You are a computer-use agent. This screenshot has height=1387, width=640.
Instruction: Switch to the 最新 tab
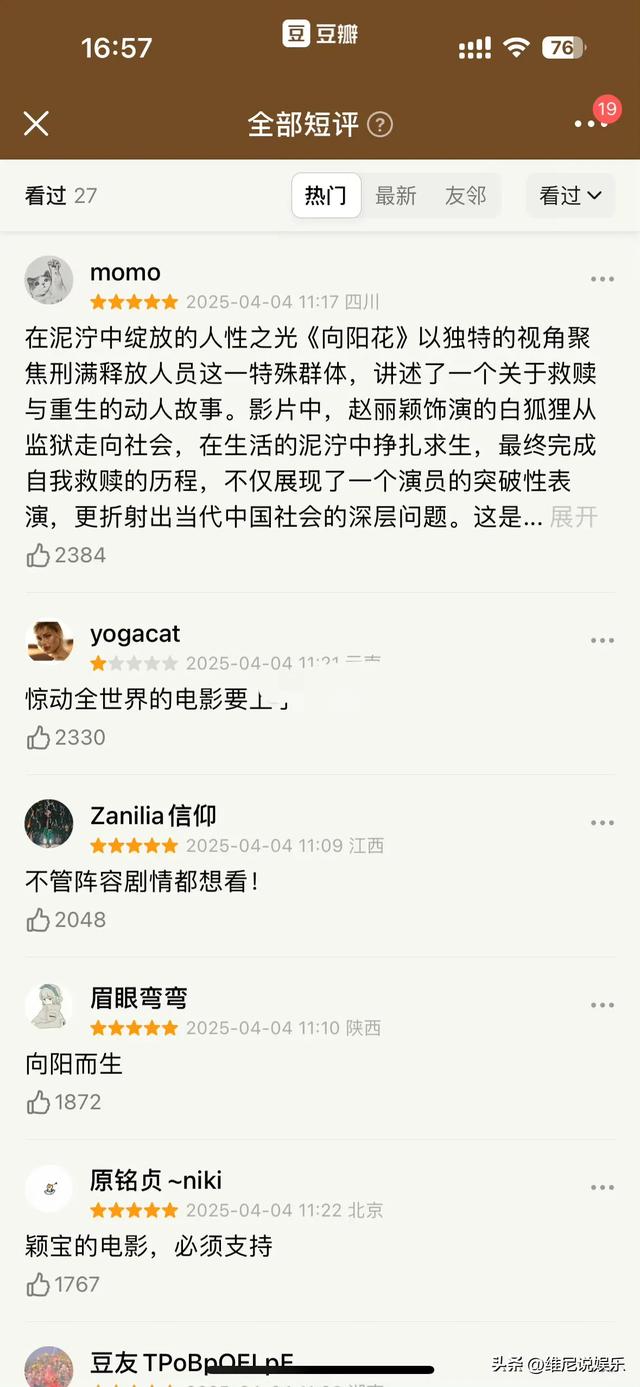tap(396, 196)
